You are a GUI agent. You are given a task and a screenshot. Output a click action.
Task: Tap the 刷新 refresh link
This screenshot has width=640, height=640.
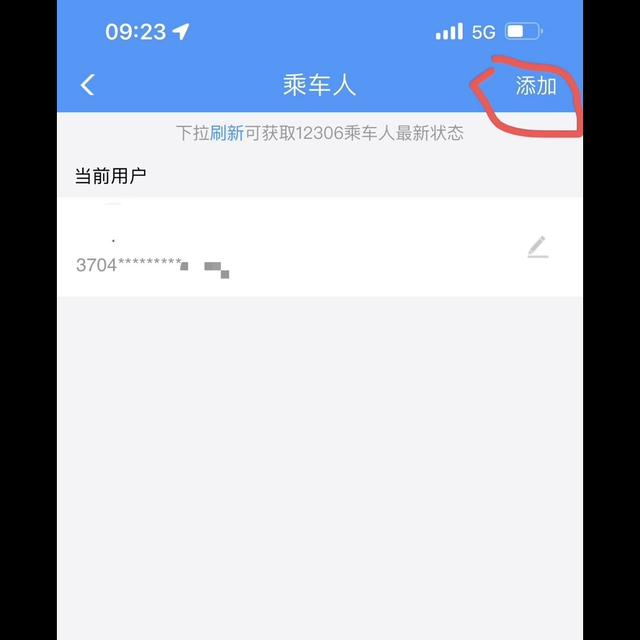[x=227, y=133]
